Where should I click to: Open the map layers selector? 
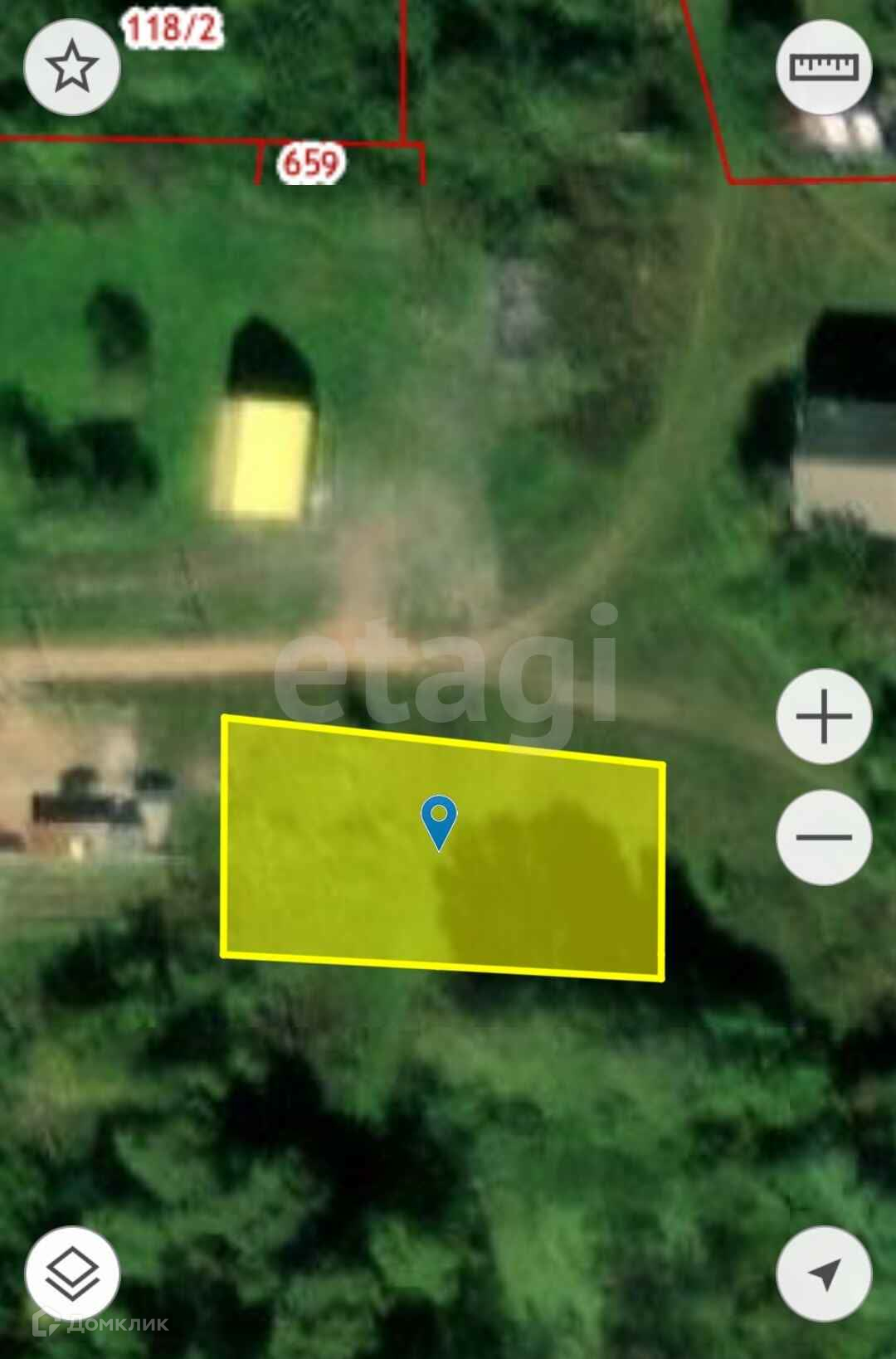pyautogui.click(x=72, y=1274)
